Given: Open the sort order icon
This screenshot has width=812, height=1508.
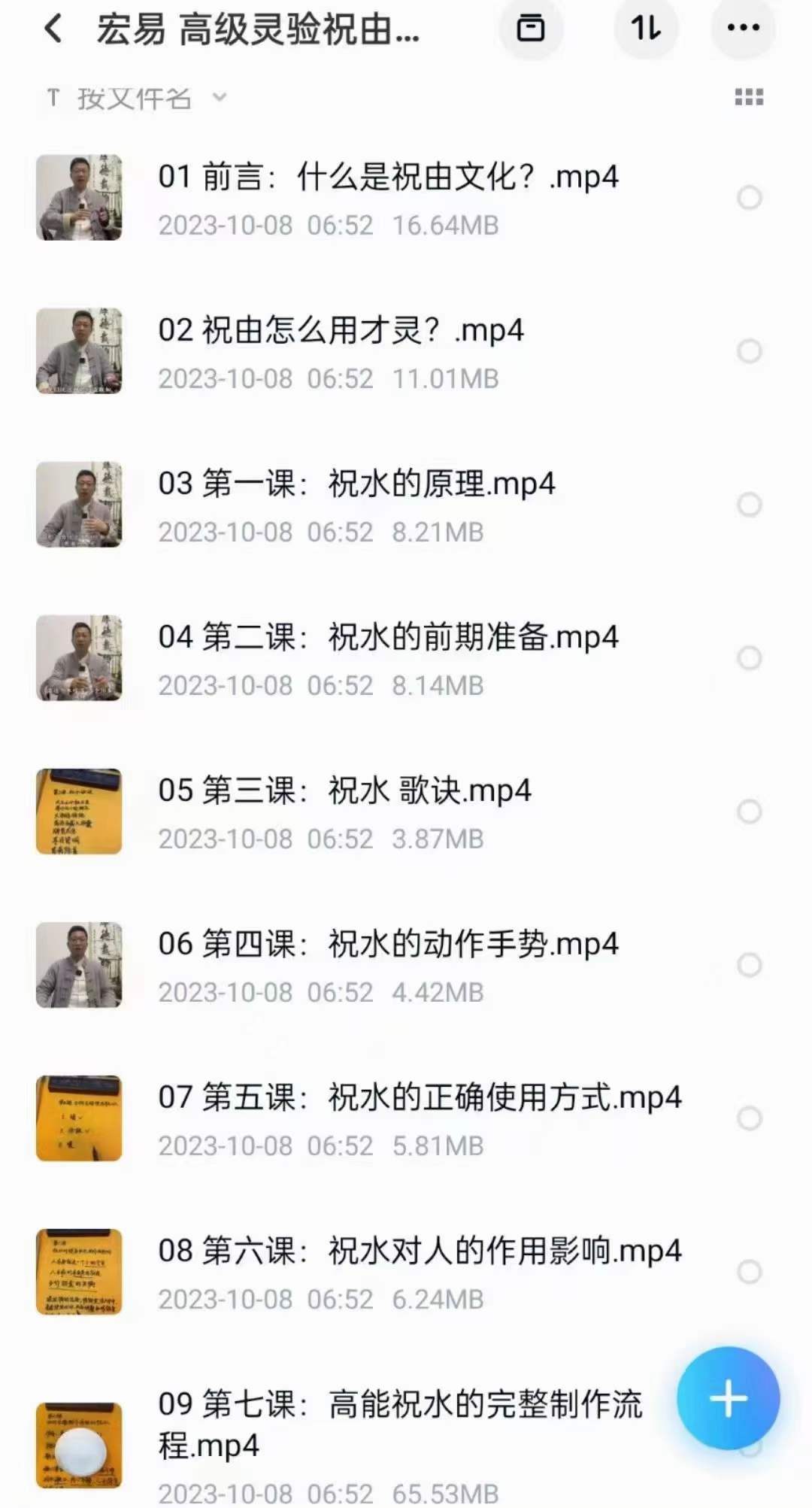Looking at the screenshot, I should click(x=646, y=29).
